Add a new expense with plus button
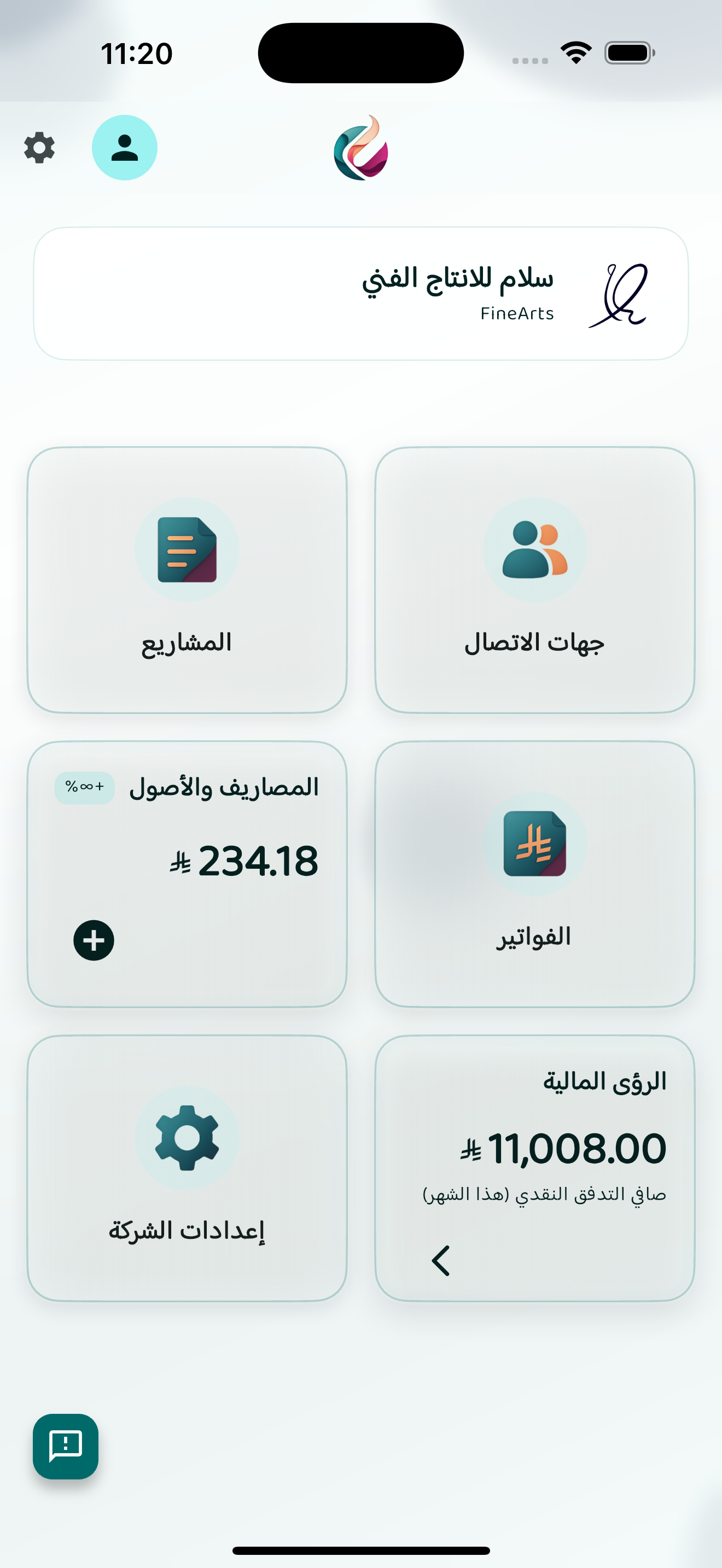This screenshot has height=1568, width=722. [x=94, y=940]
